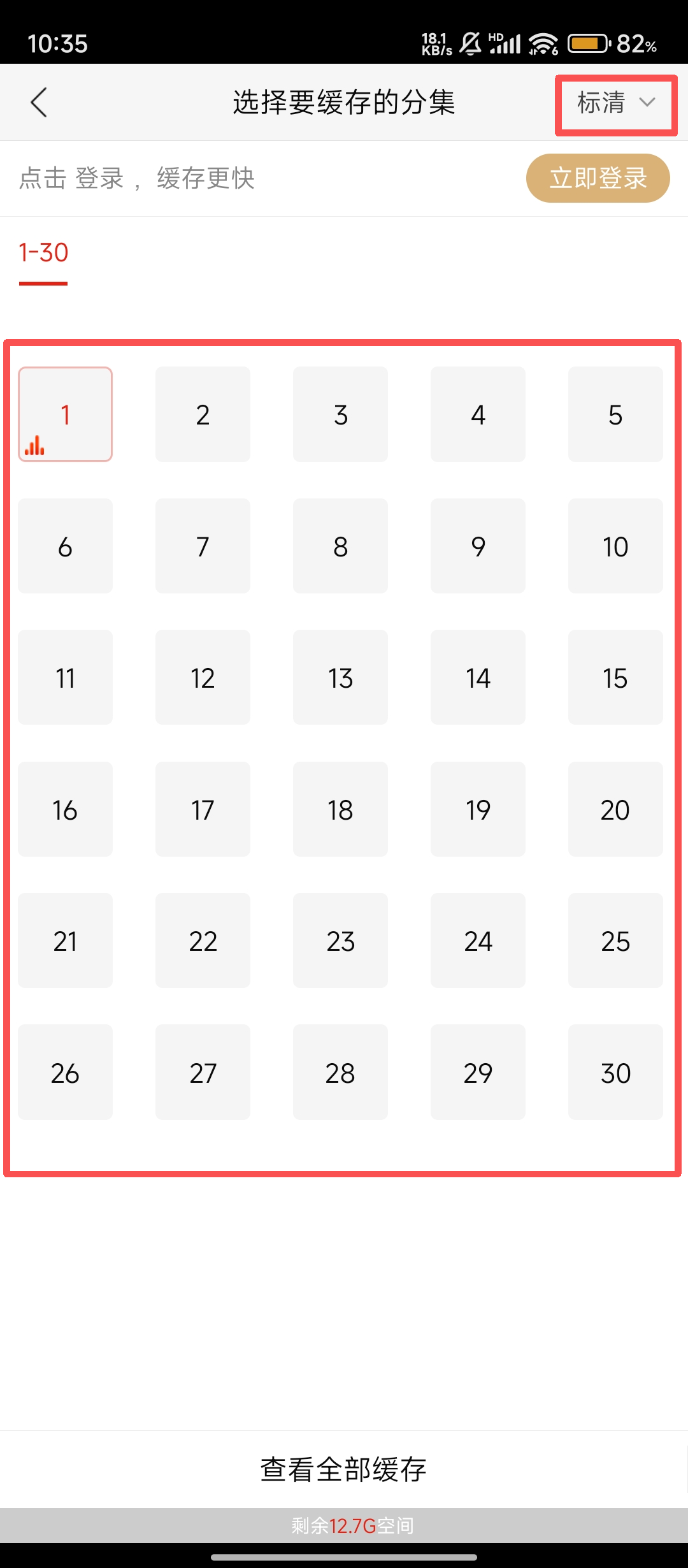Image resolution: width=688 pixels, height=1568 pixels.
Task: Select episode 16 for caching
Action: [x=66, y=809]
